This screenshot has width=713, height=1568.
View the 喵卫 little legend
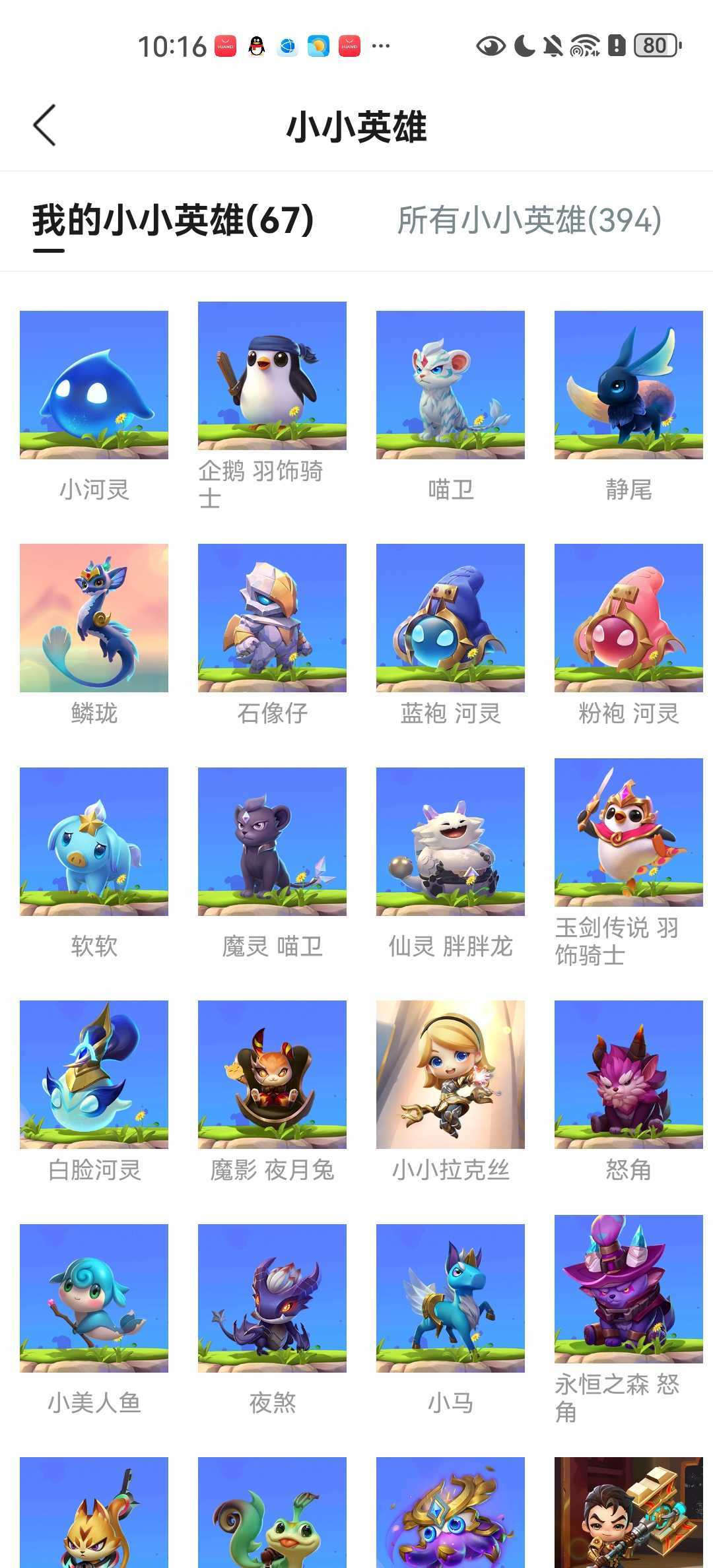[x=450, y=385]
